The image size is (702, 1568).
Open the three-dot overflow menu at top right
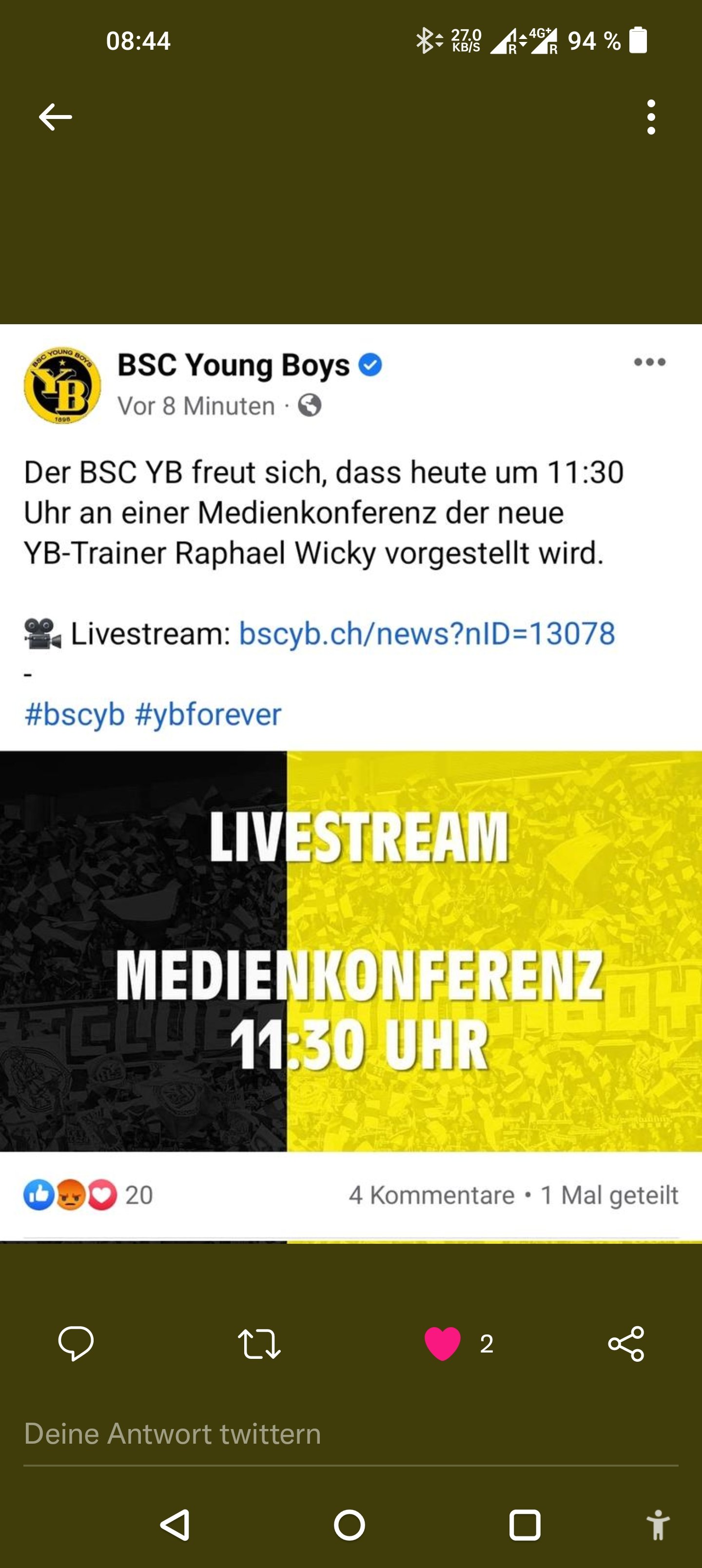click(651, 117)
